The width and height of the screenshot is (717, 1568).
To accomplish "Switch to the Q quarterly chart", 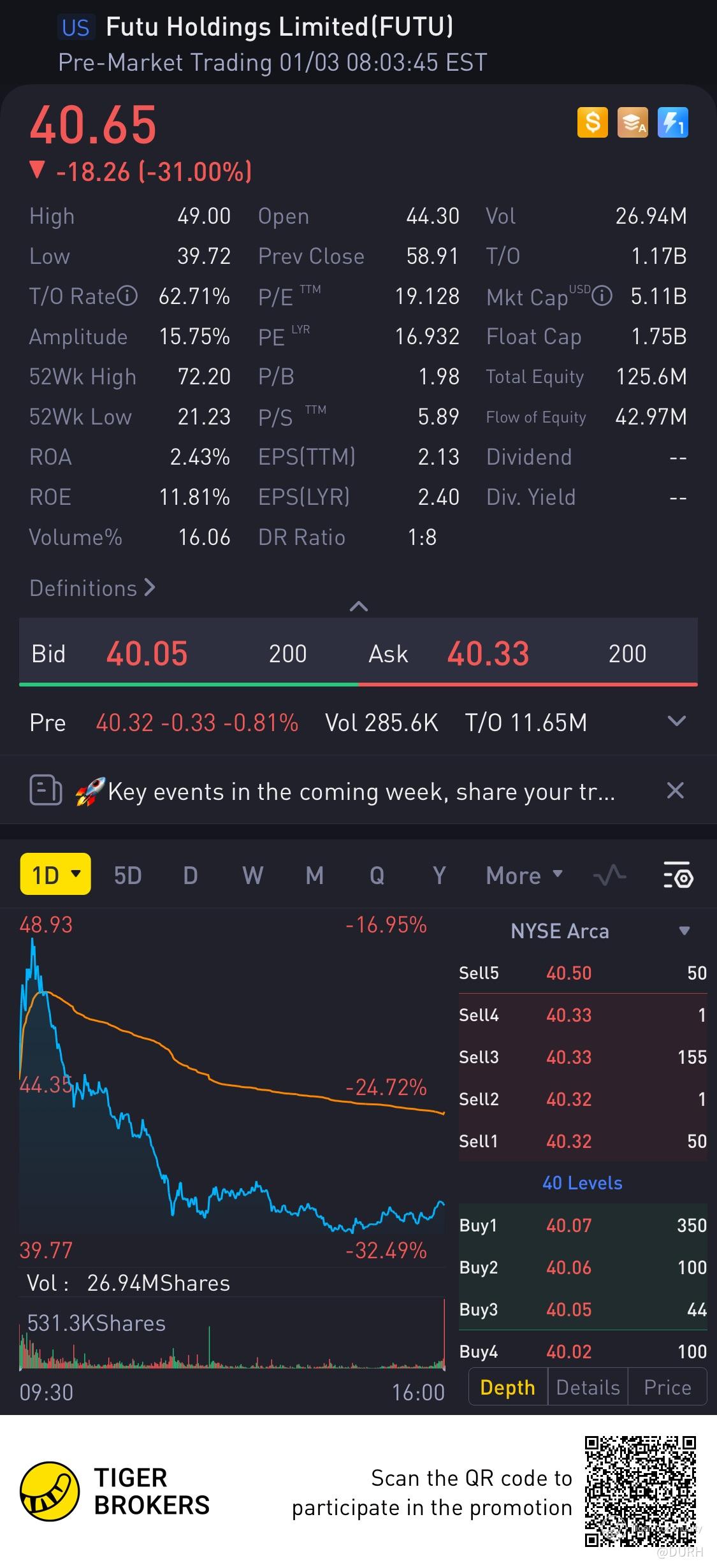I will 377,876.
